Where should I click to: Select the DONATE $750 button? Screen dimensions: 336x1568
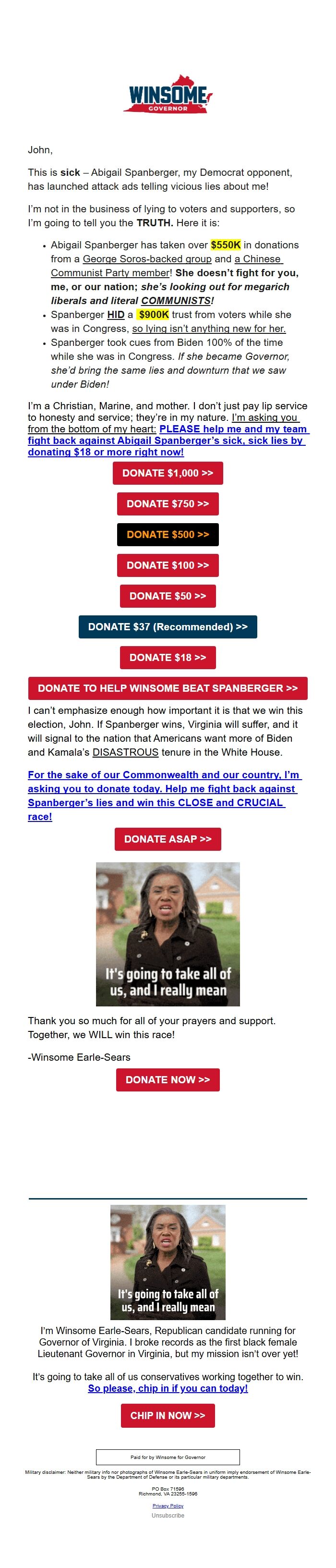[168, 504]
